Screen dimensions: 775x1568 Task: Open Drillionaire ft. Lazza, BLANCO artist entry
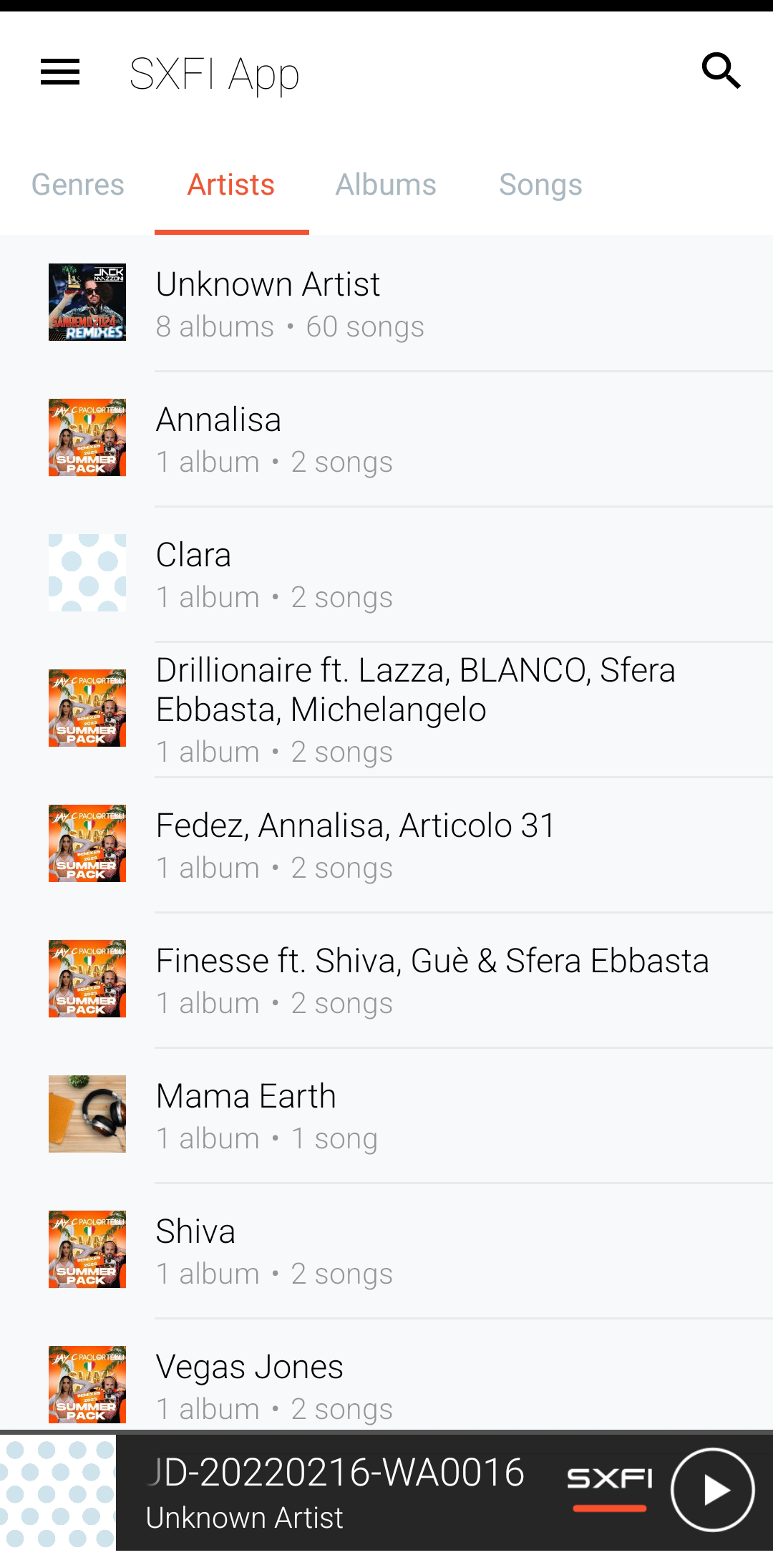387,709
